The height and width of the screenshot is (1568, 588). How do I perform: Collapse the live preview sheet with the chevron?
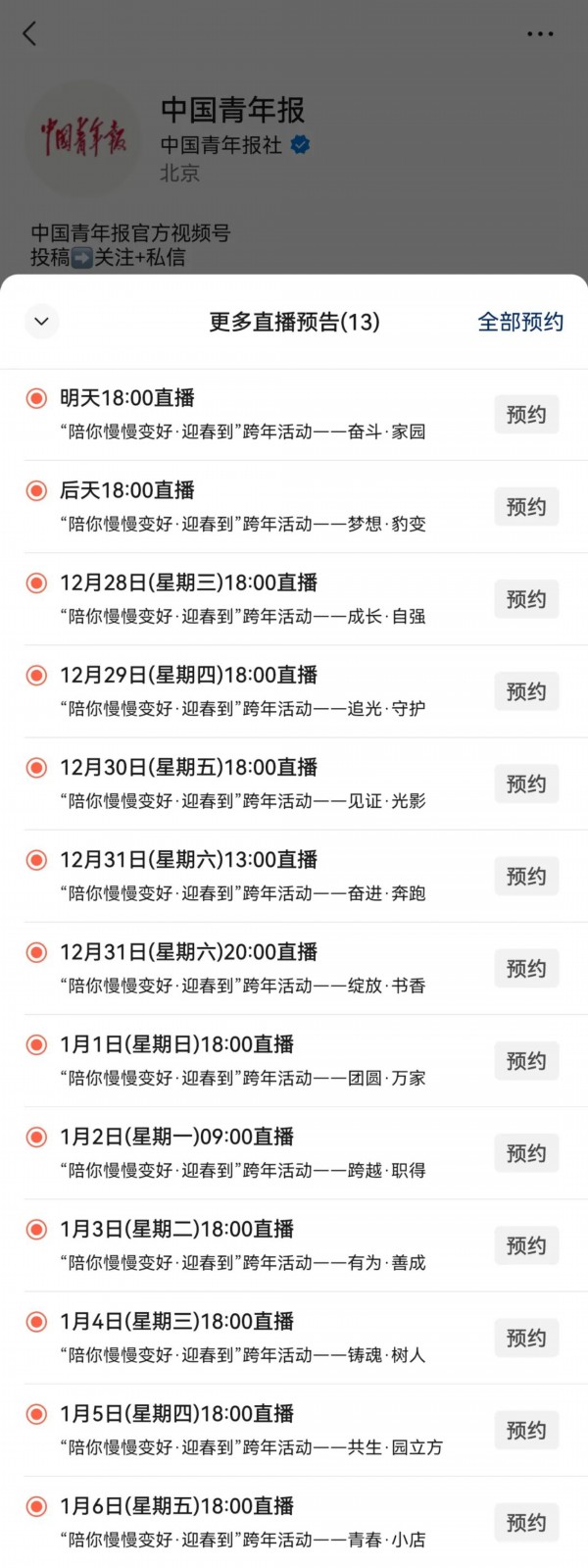click(41, 321)
